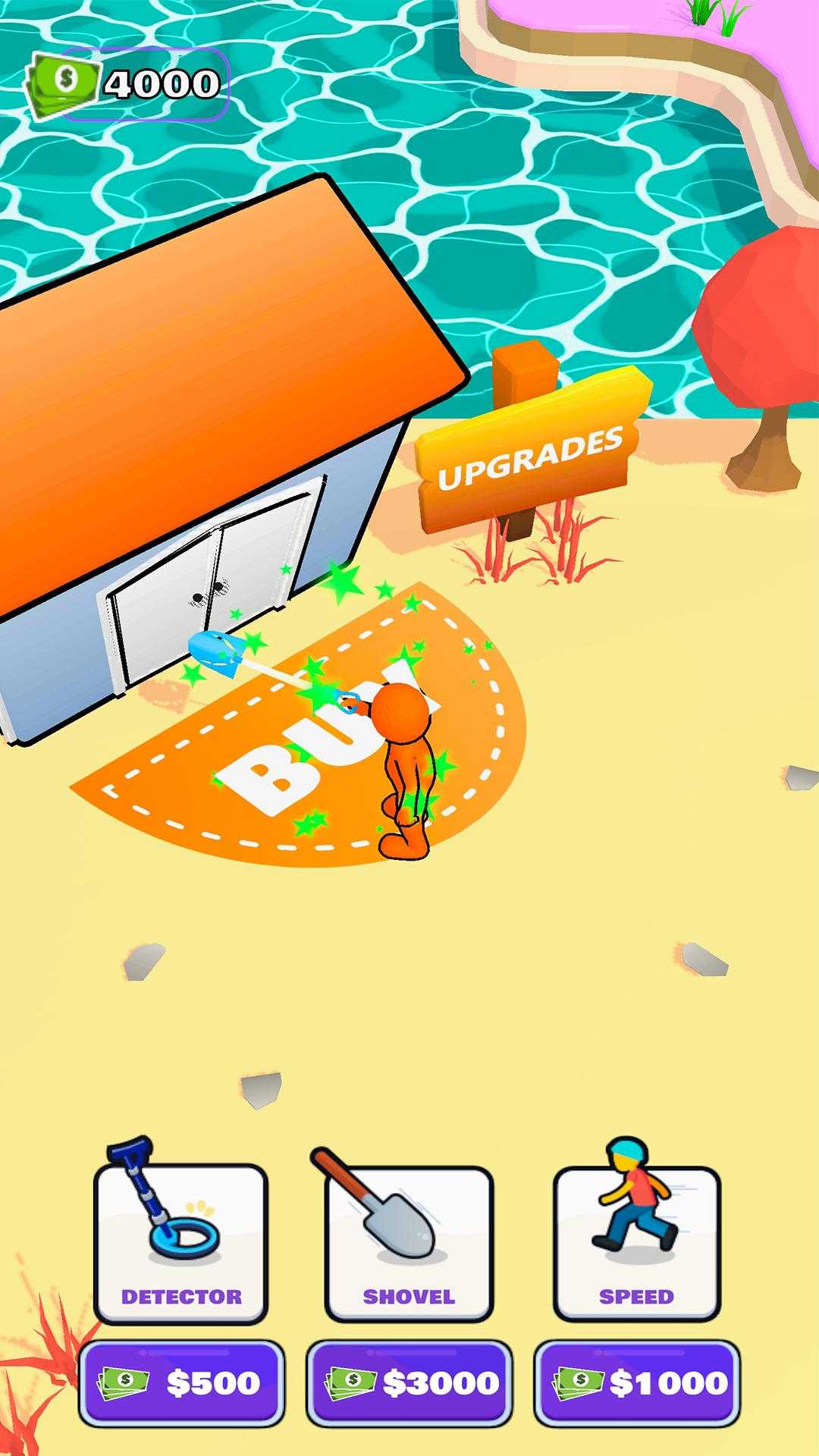819x1456 pixels.
Task: Purchase the Shovel upgrade for $3000
Action: [x=409, y=1383]
